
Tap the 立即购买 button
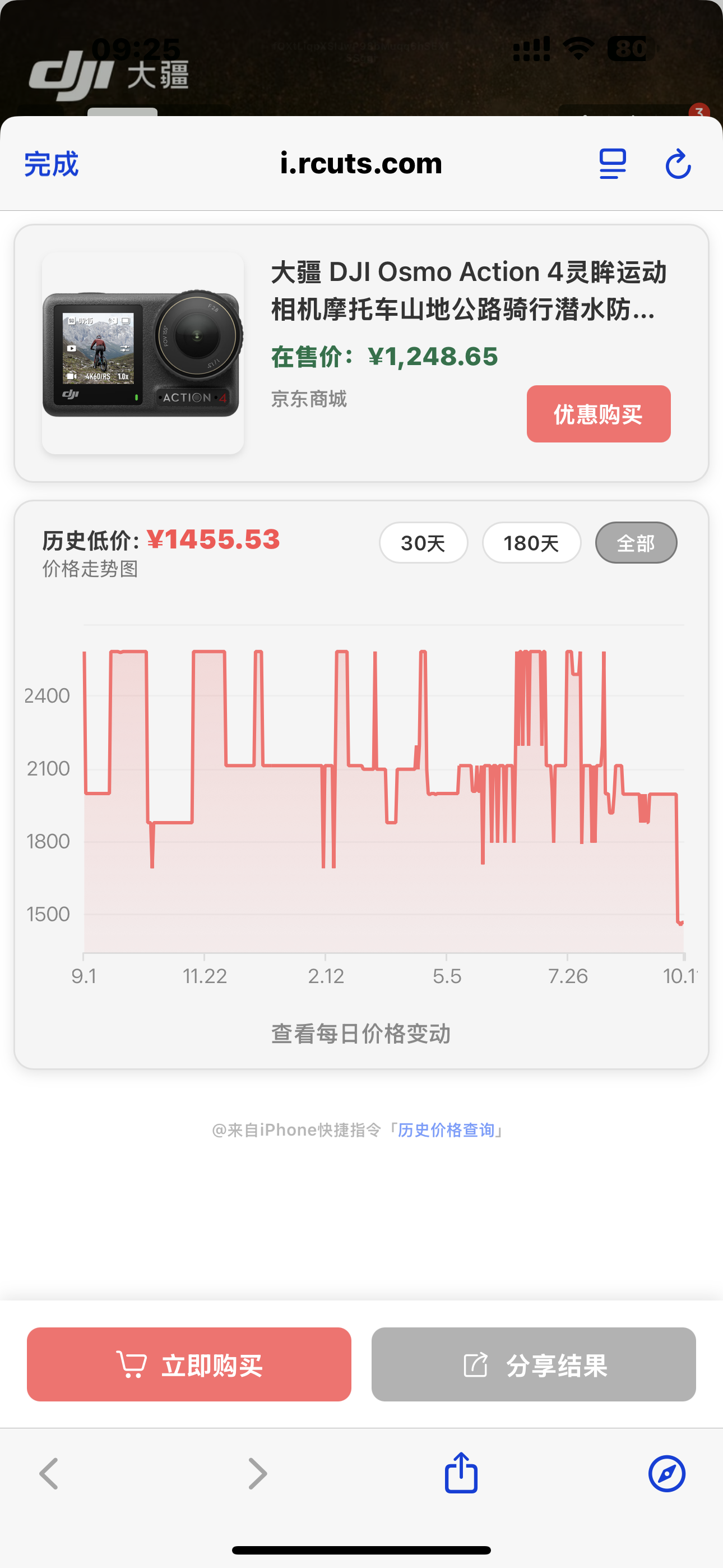(189, 1364)
